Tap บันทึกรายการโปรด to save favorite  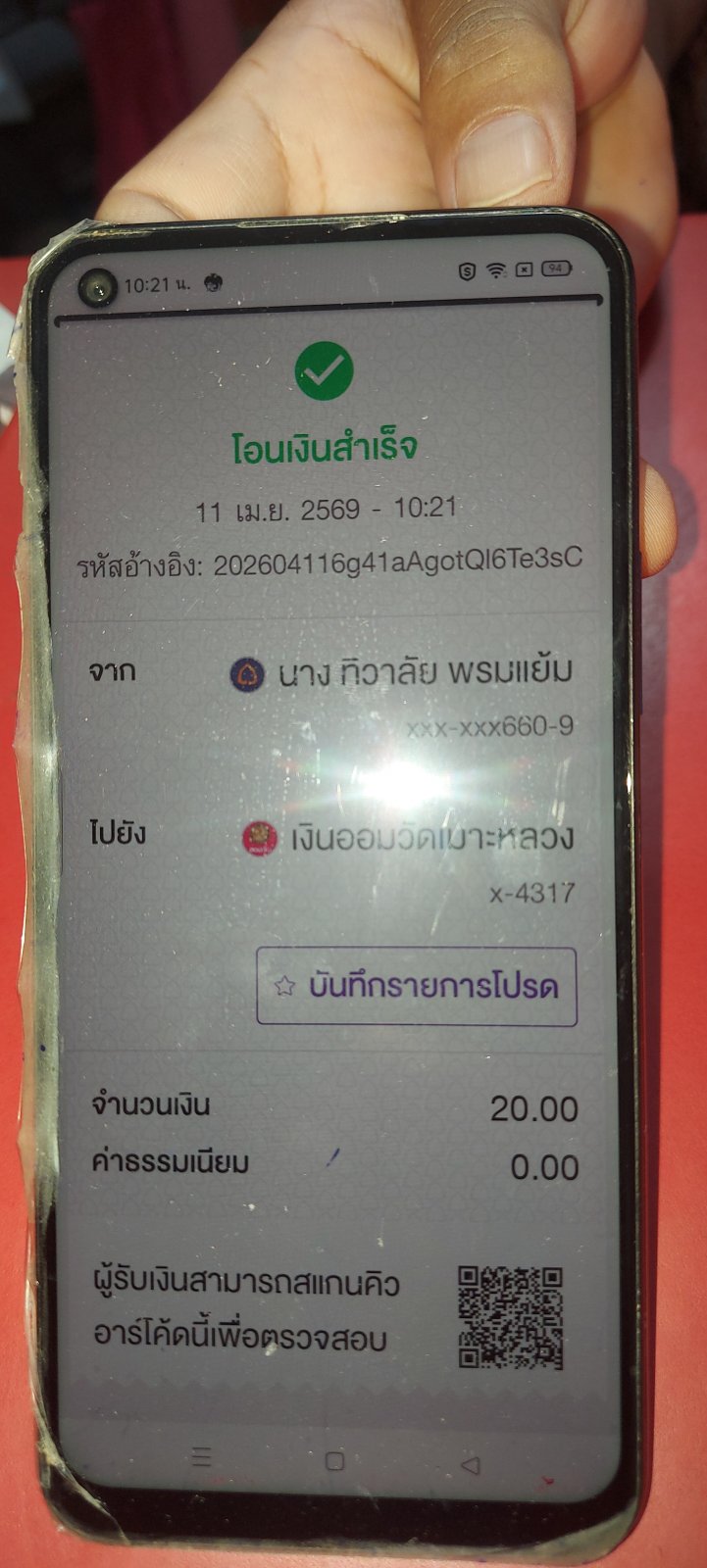click(x=417, y=986)
